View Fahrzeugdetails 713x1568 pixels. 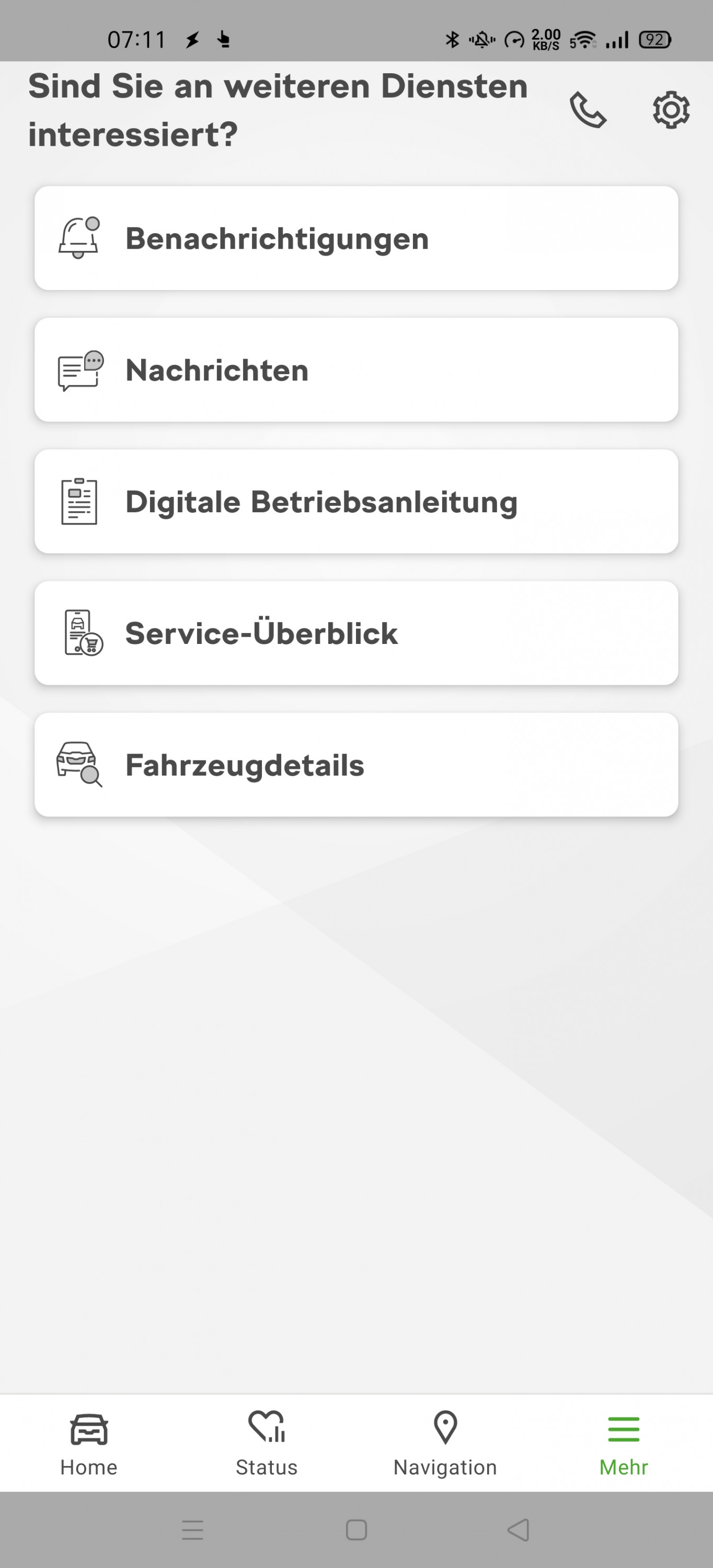pos(356,765)
